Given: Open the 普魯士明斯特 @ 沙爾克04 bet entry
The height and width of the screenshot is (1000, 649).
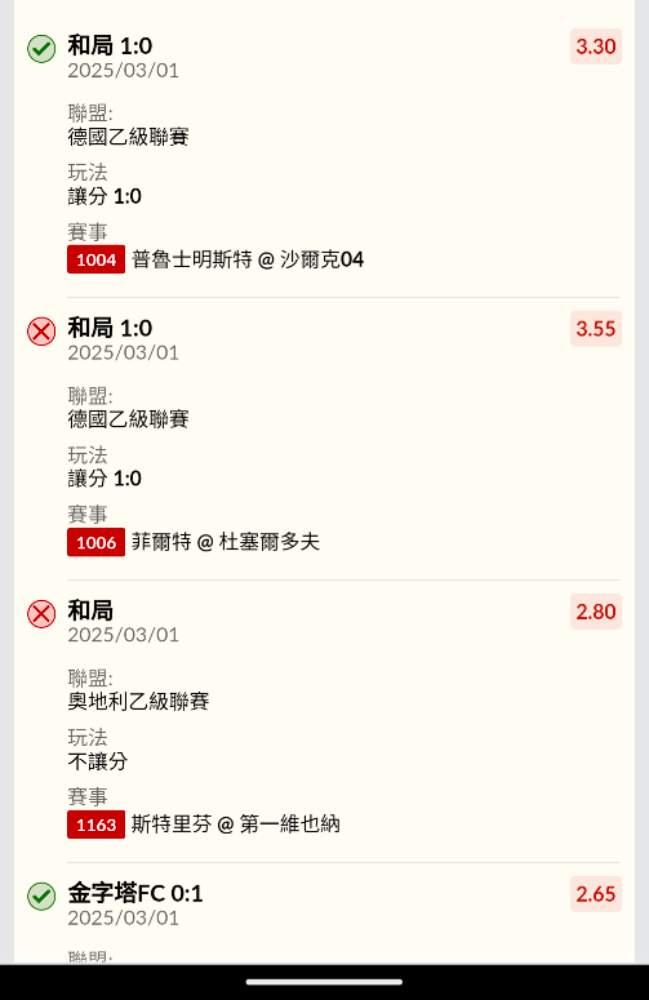Looking at the screenshot, I should (247, 261).
